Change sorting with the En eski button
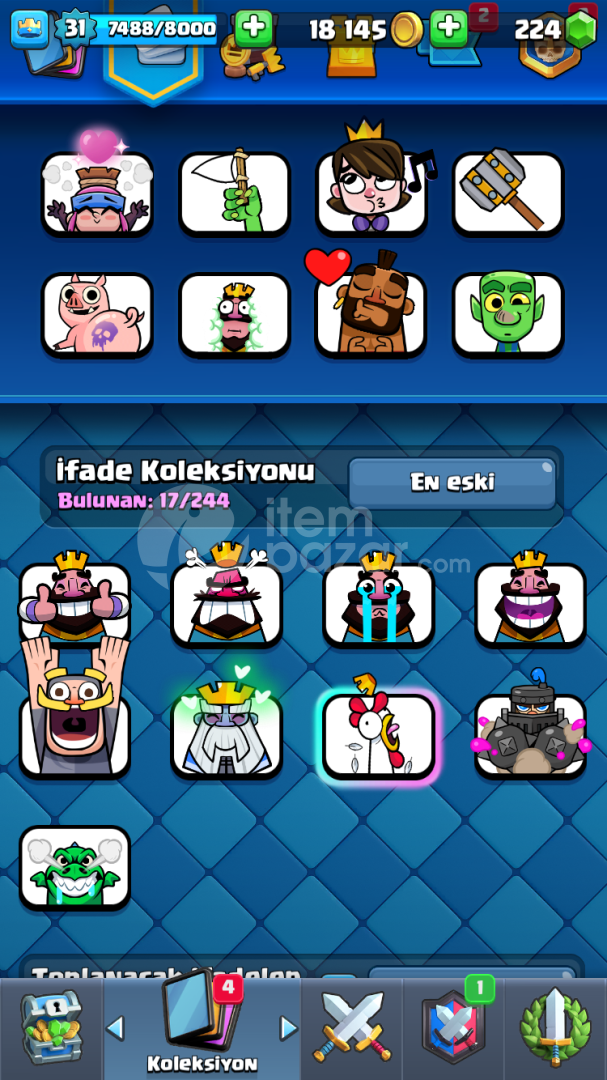 coord(452,483)
